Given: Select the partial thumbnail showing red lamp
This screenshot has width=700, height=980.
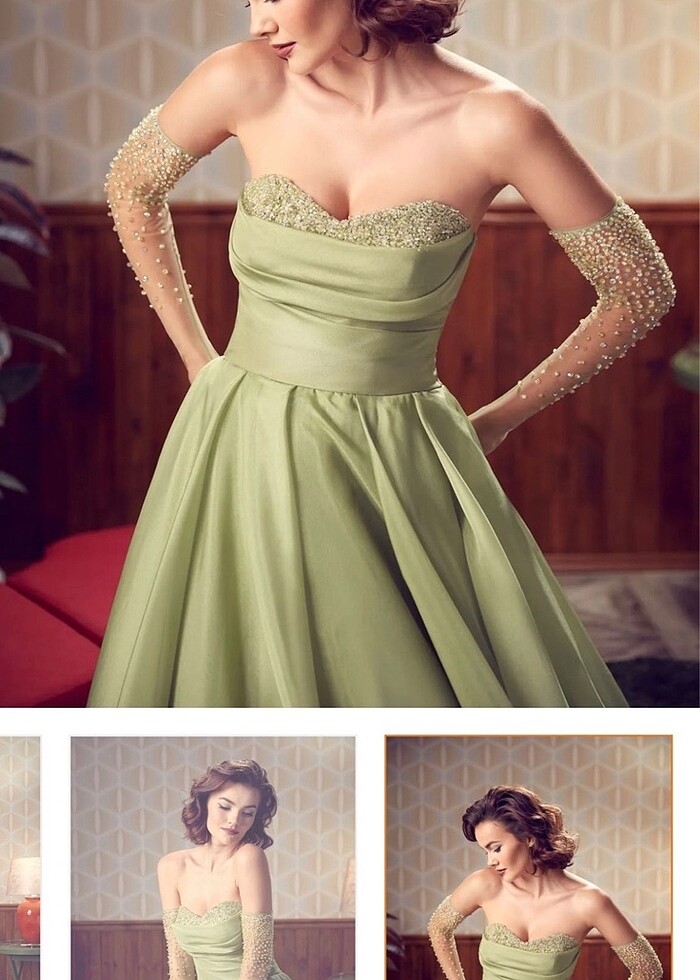Looking at the screenshot, I should coord(19,858).
